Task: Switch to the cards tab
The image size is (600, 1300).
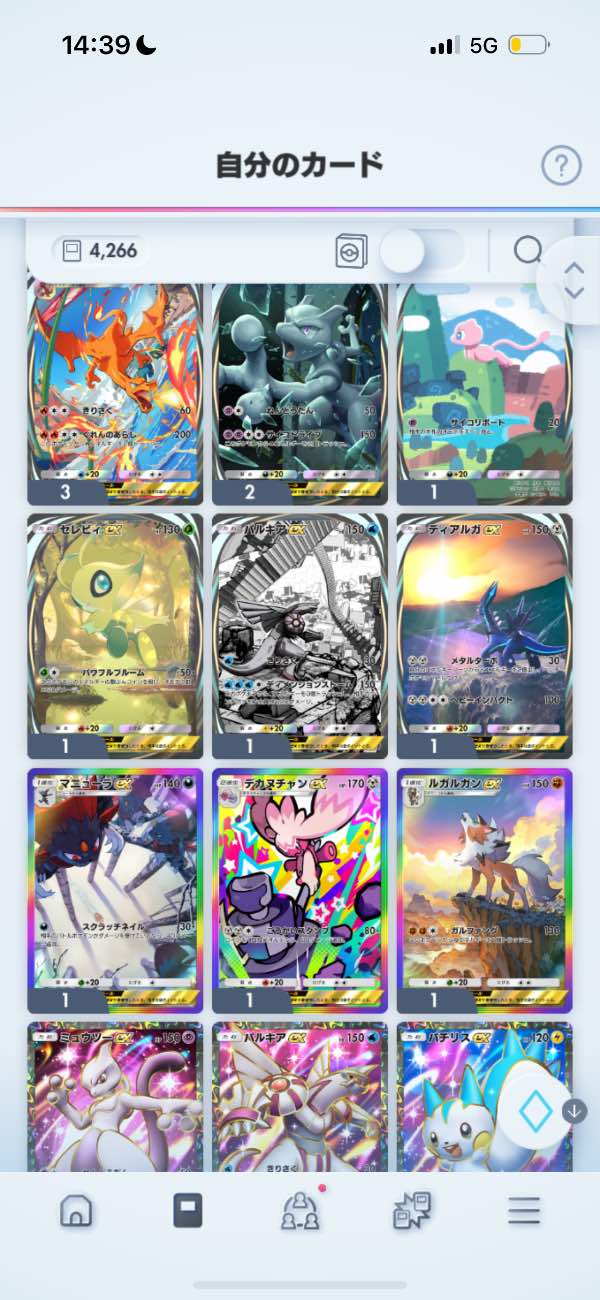Action: click(x=187, y=1211)
